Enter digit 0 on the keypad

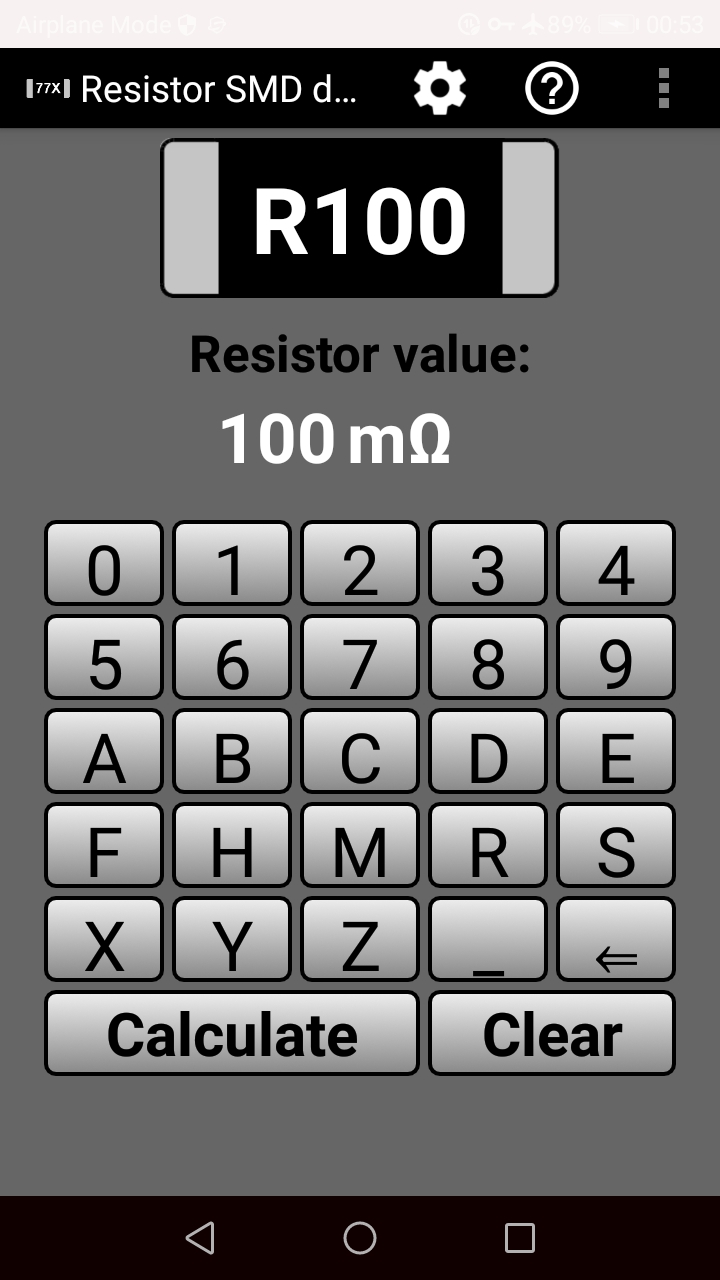pyautogui.click(x=104, y=563)
